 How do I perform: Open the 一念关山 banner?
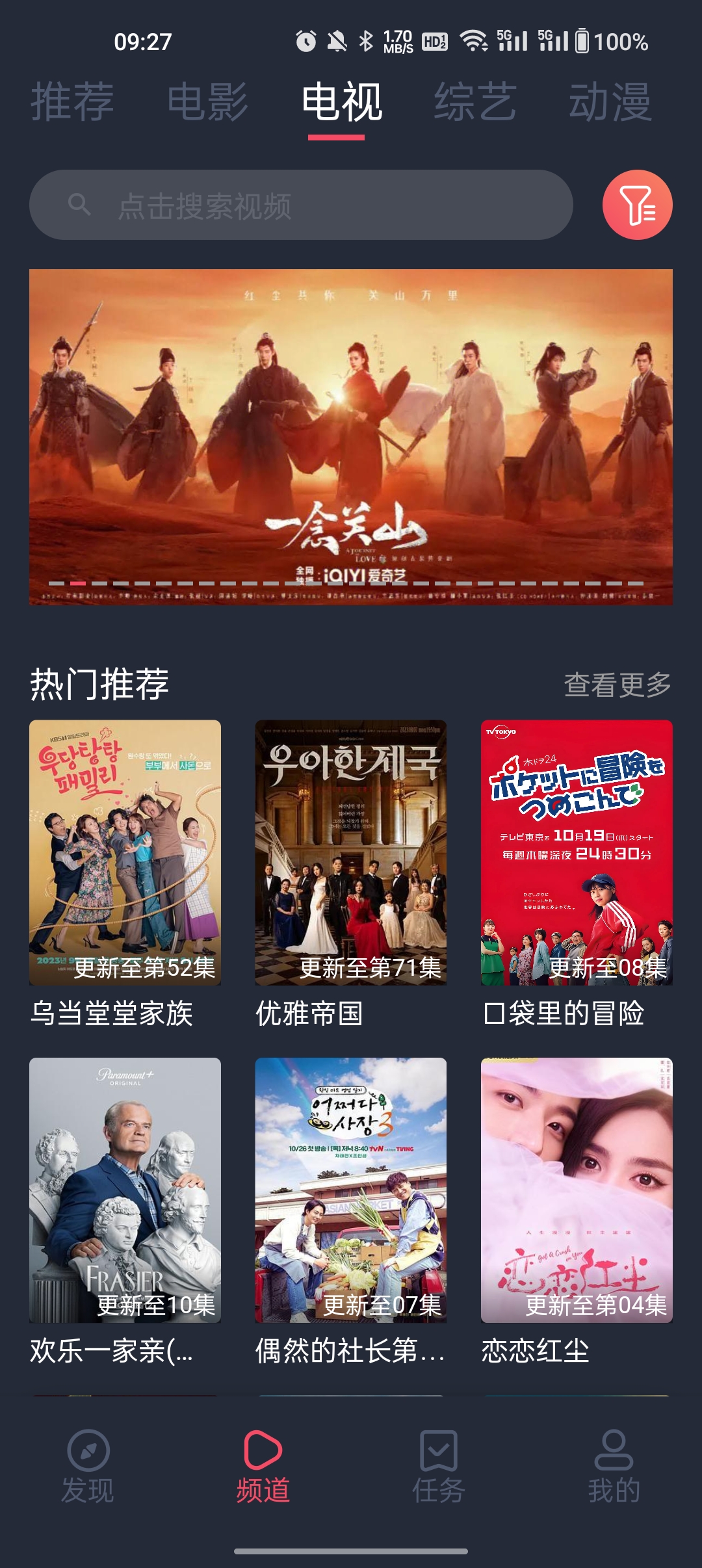tap(351, 437)
